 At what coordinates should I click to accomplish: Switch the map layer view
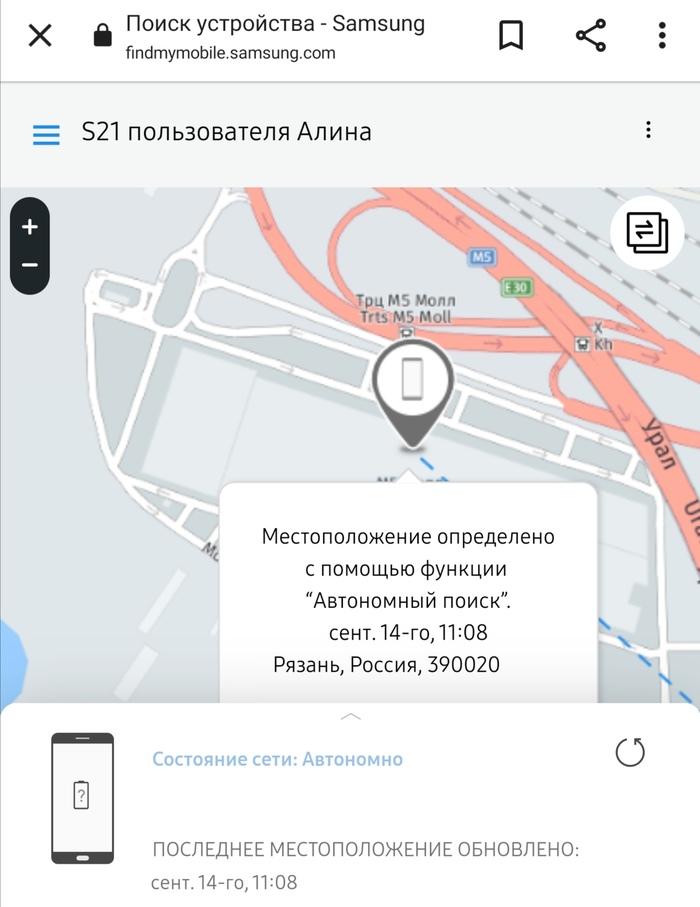pyautogui.click(x=646, y=232)
